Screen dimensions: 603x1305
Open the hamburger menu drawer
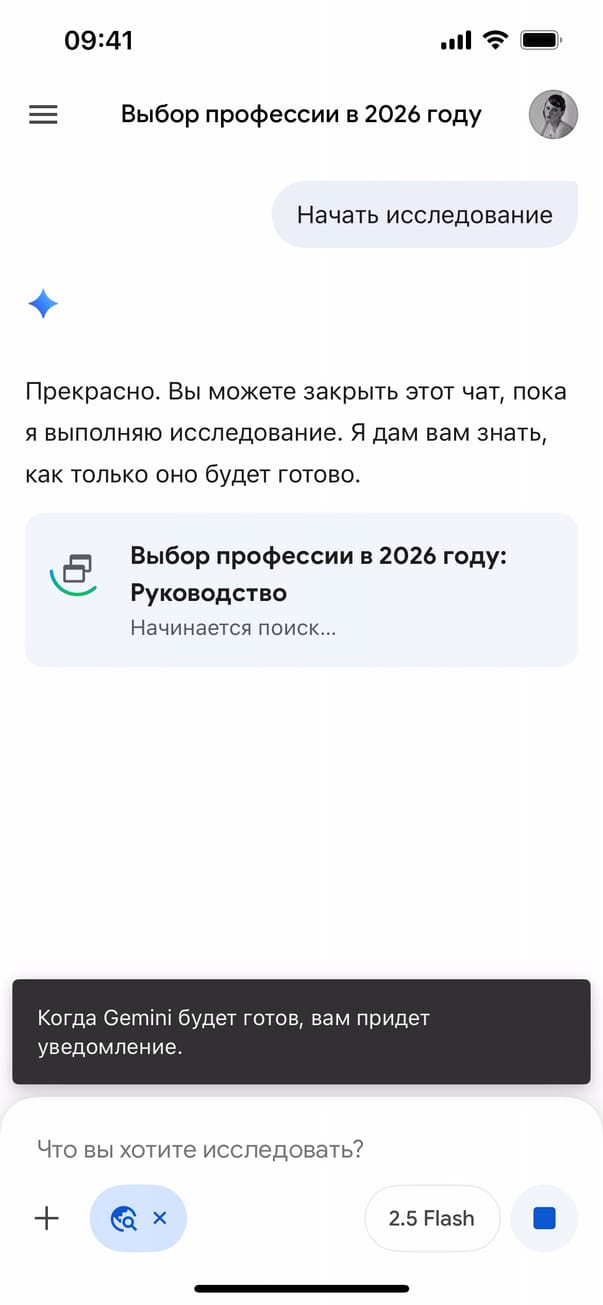[x=43, y=115]
